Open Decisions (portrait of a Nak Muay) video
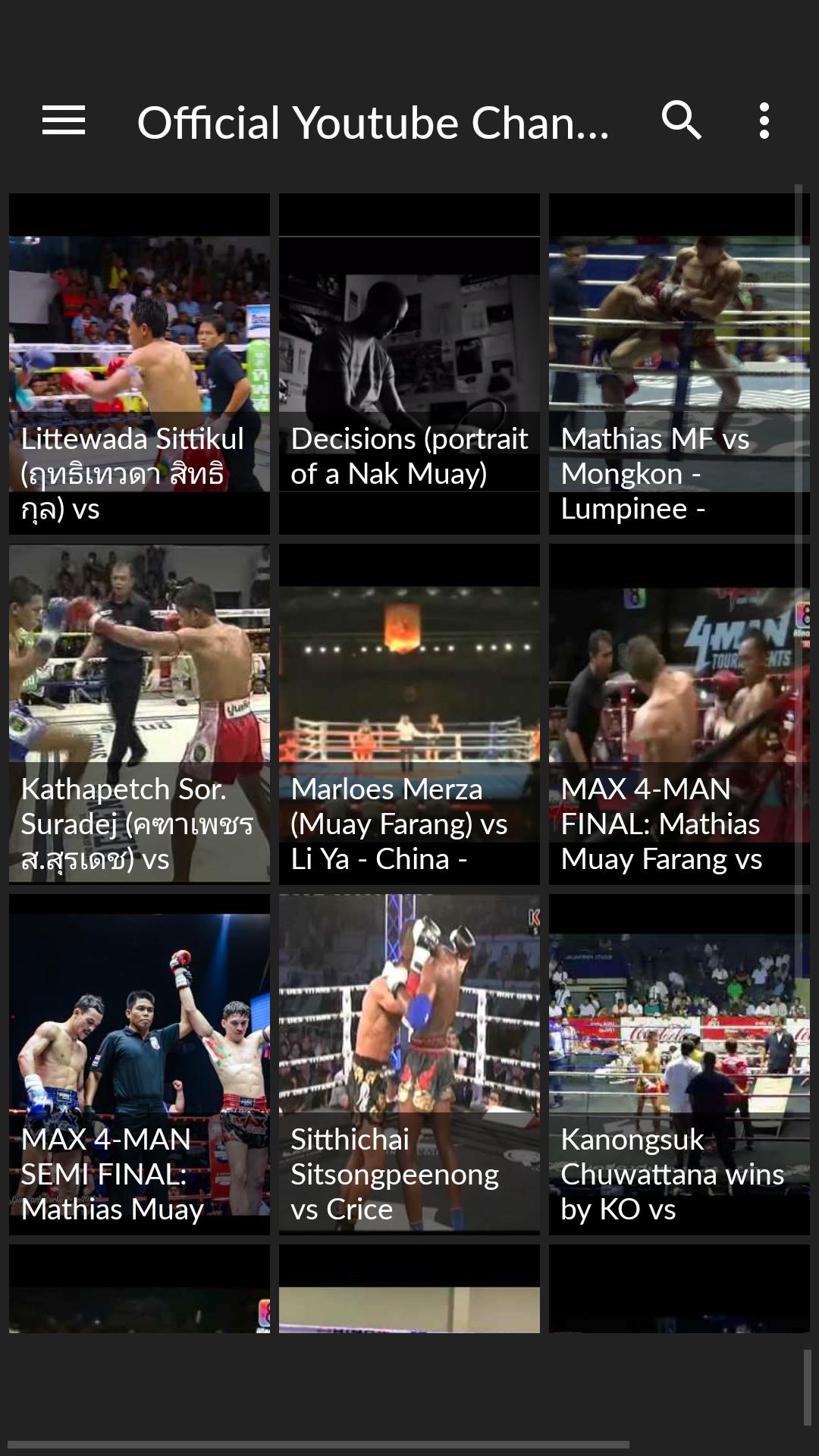 tap(409, 364)
